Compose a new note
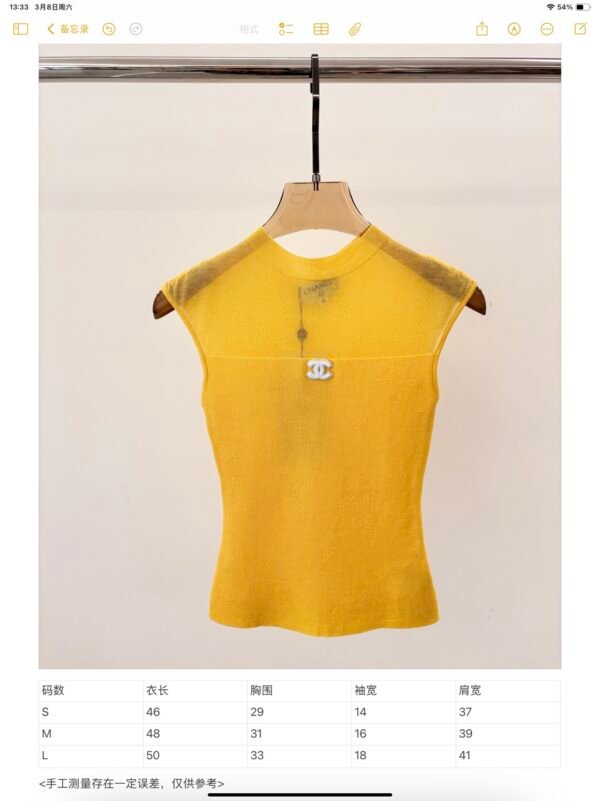 580,29
